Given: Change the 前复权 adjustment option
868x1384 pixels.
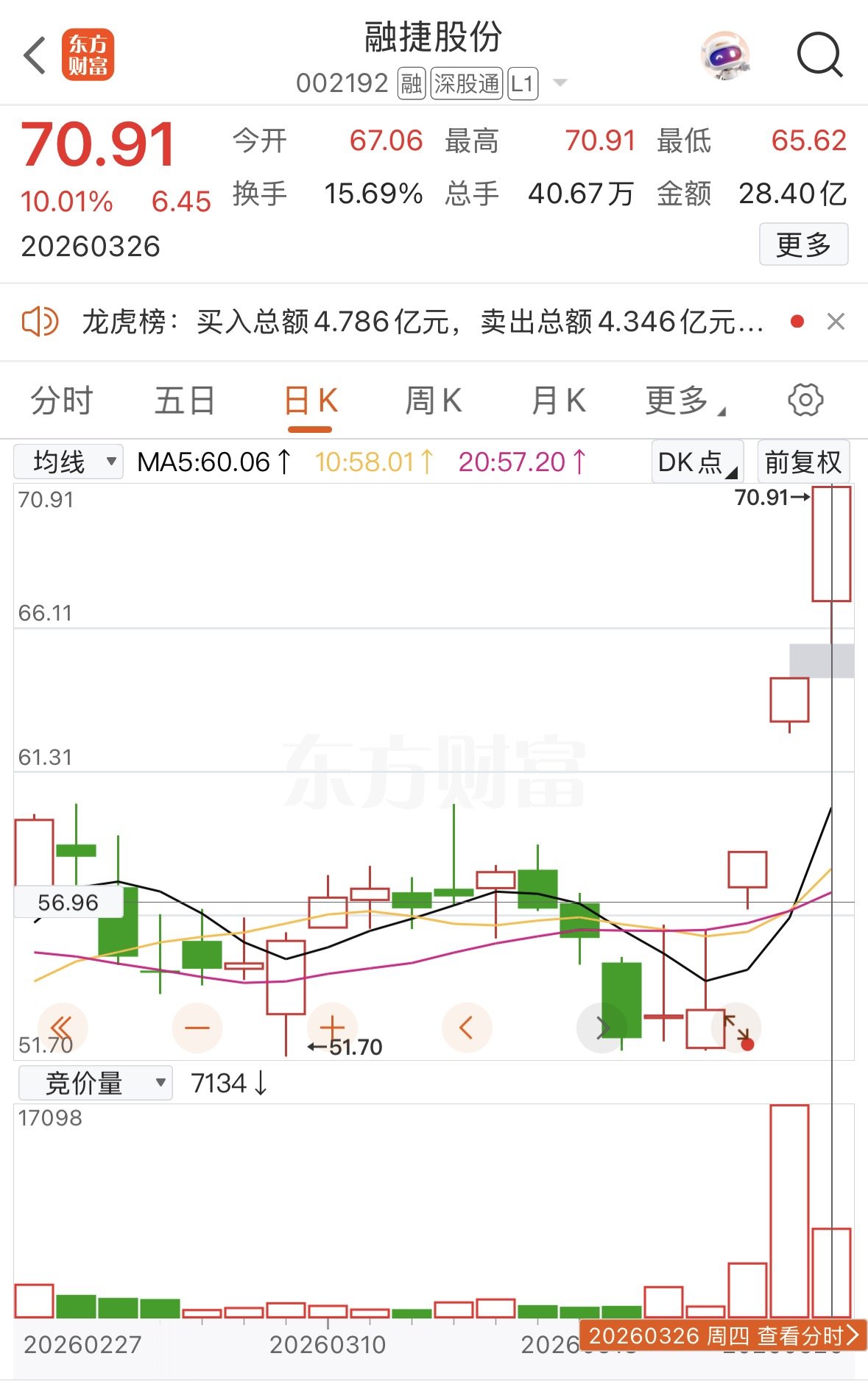Looking at the screenshot, I should click(803, 462).
